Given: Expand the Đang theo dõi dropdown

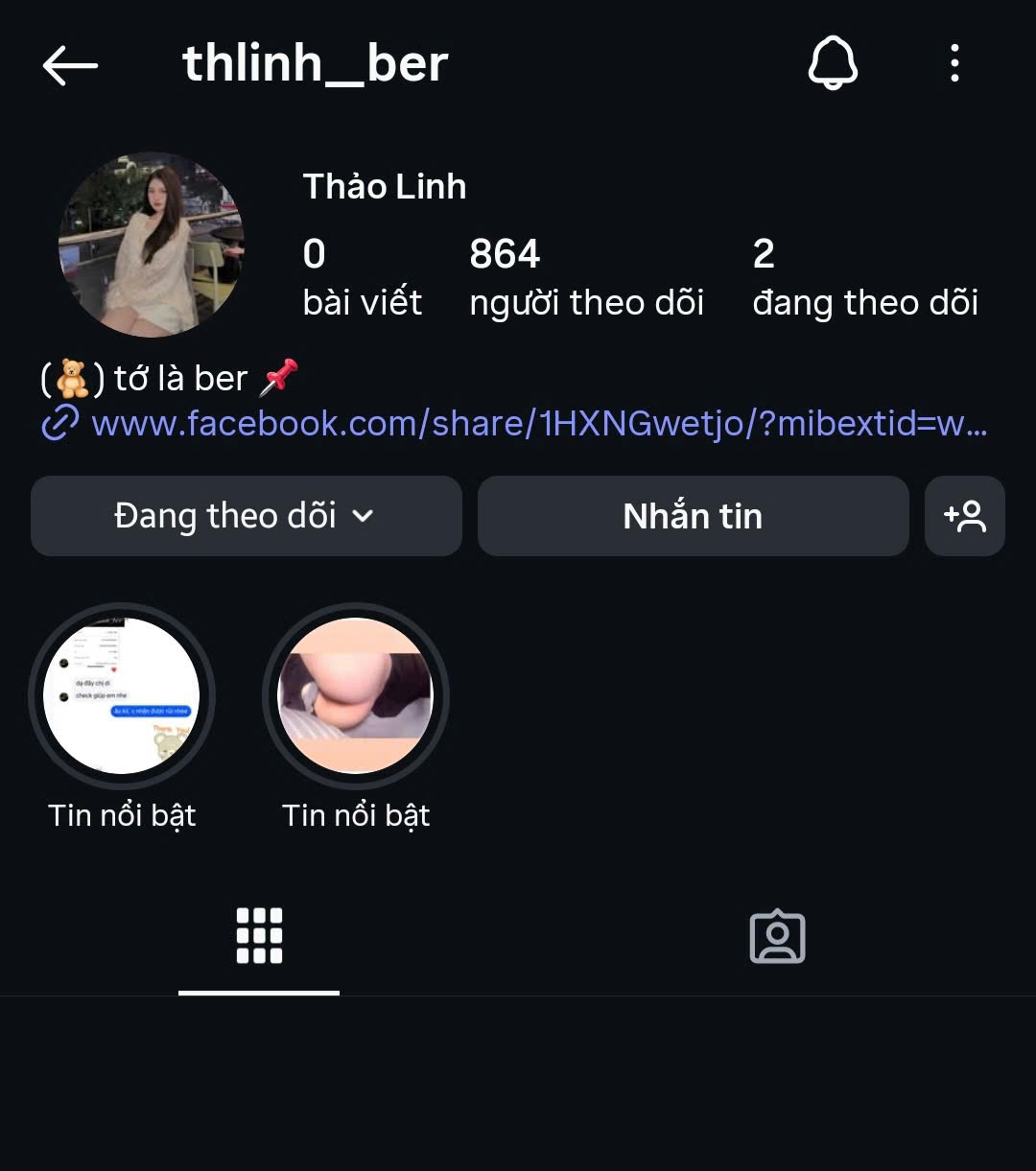Looking at the screenshot, I should coord(246,516).
